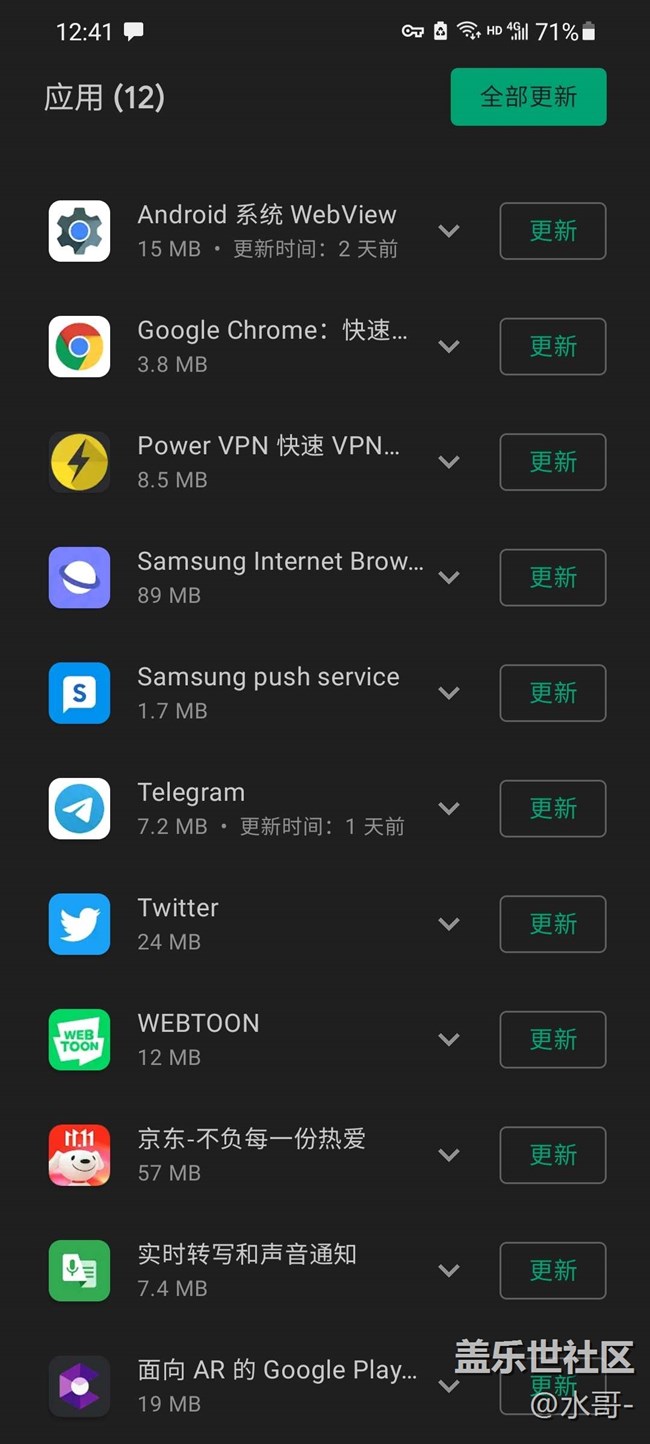The image size is (650, 1444).
Task: Update 京东 app
Action: (x=552, y=1155)
